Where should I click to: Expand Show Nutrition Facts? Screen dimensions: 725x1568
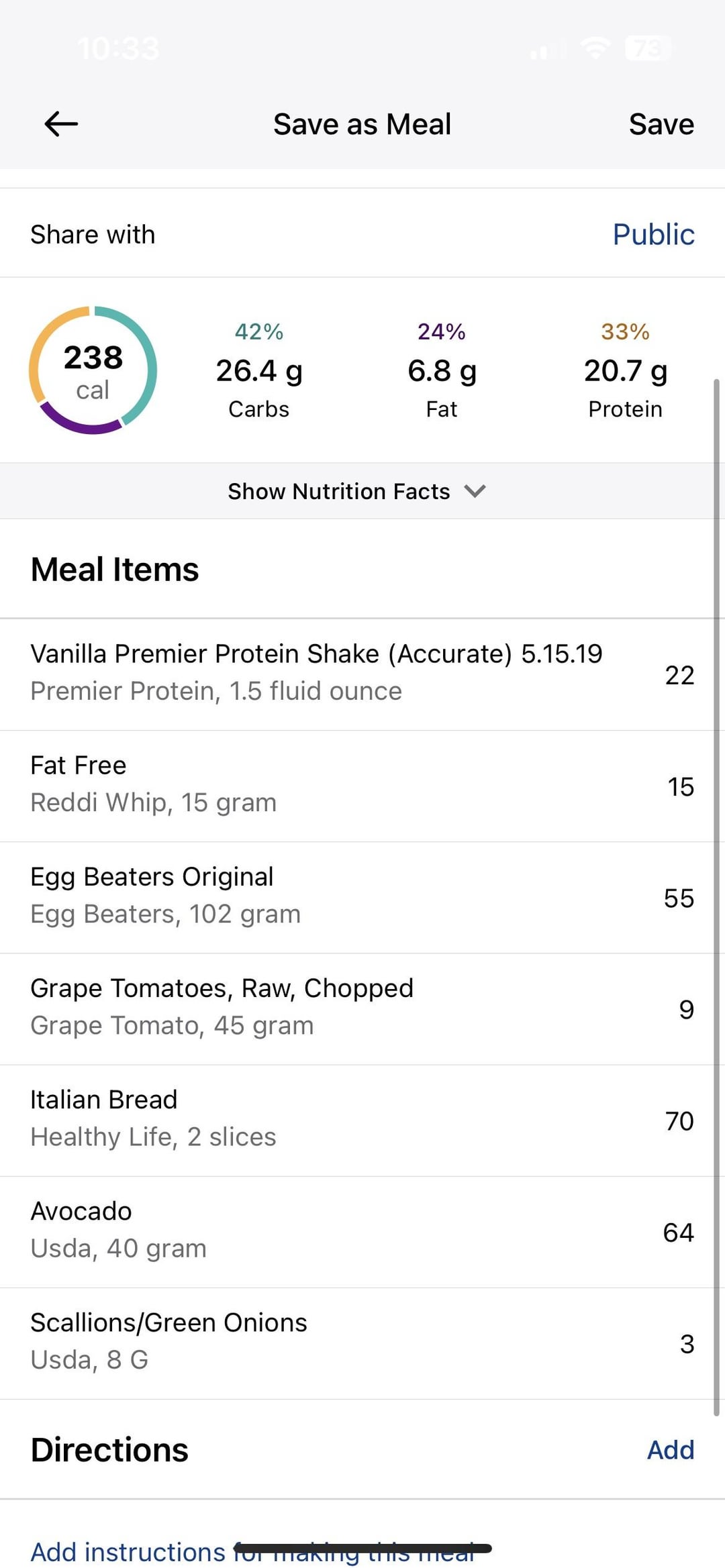356,491
